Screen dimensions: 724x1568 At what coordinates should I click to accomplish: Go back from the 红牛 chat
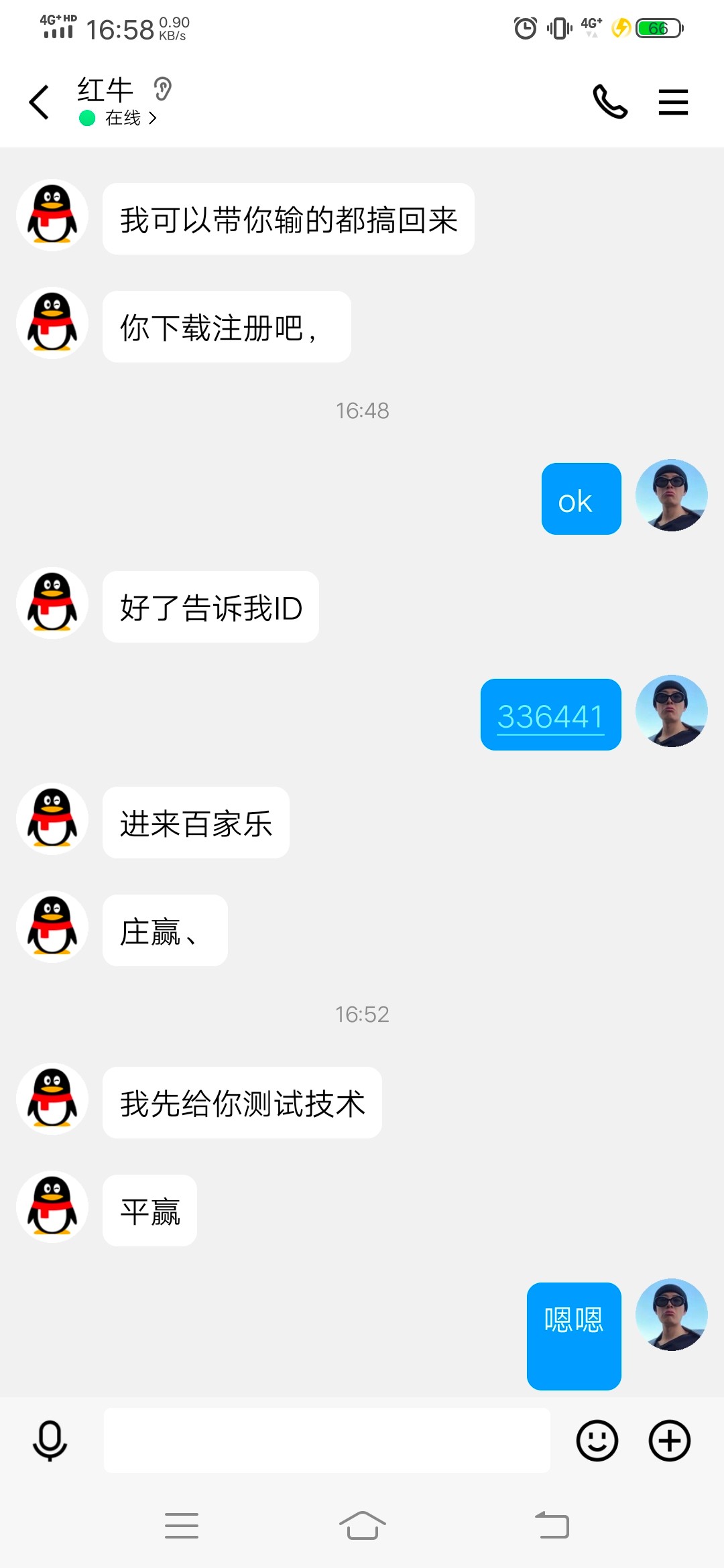pos(39,103)
